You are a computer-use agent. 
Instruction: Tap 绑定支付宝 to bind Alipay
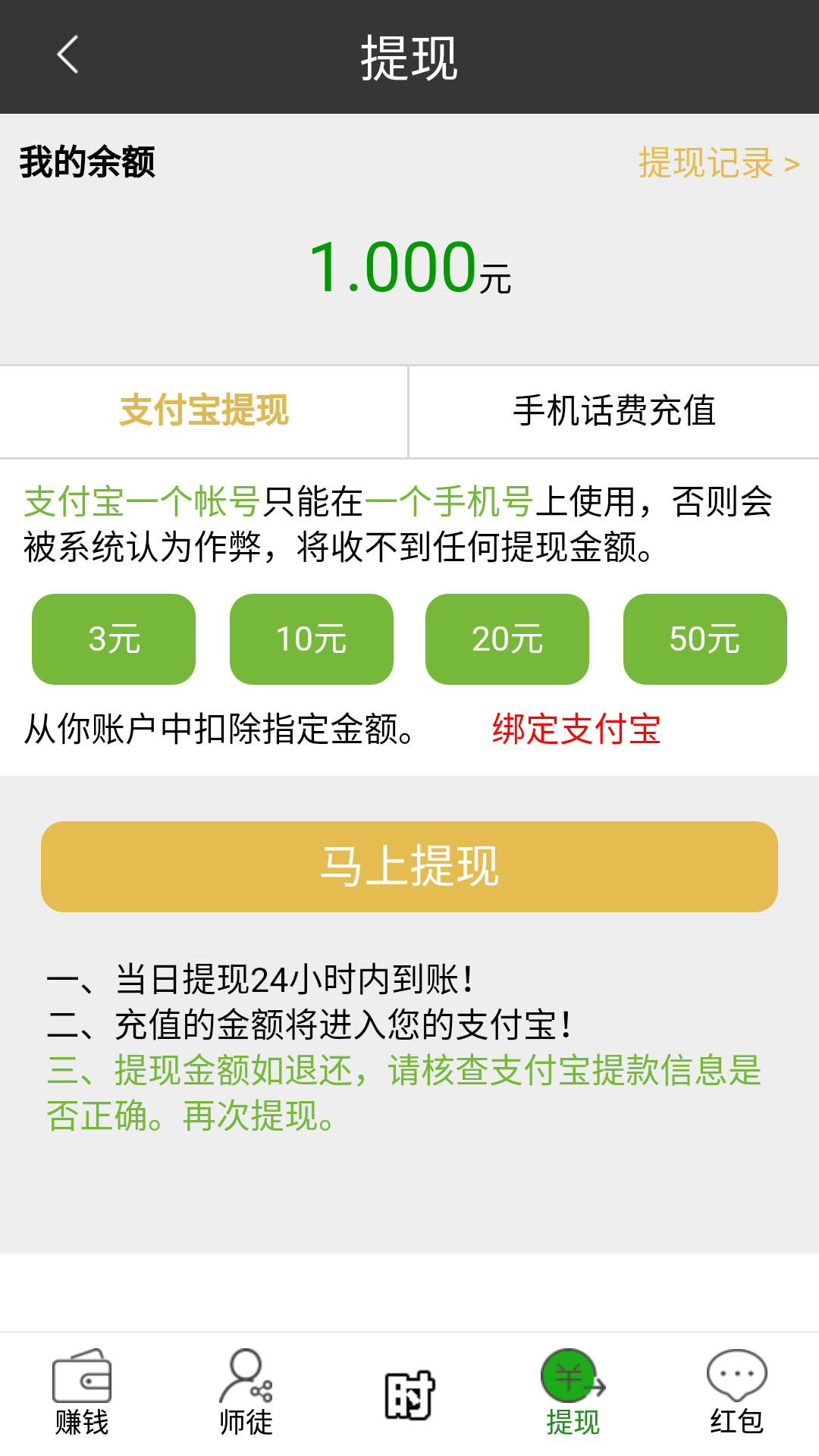[576, 730]
